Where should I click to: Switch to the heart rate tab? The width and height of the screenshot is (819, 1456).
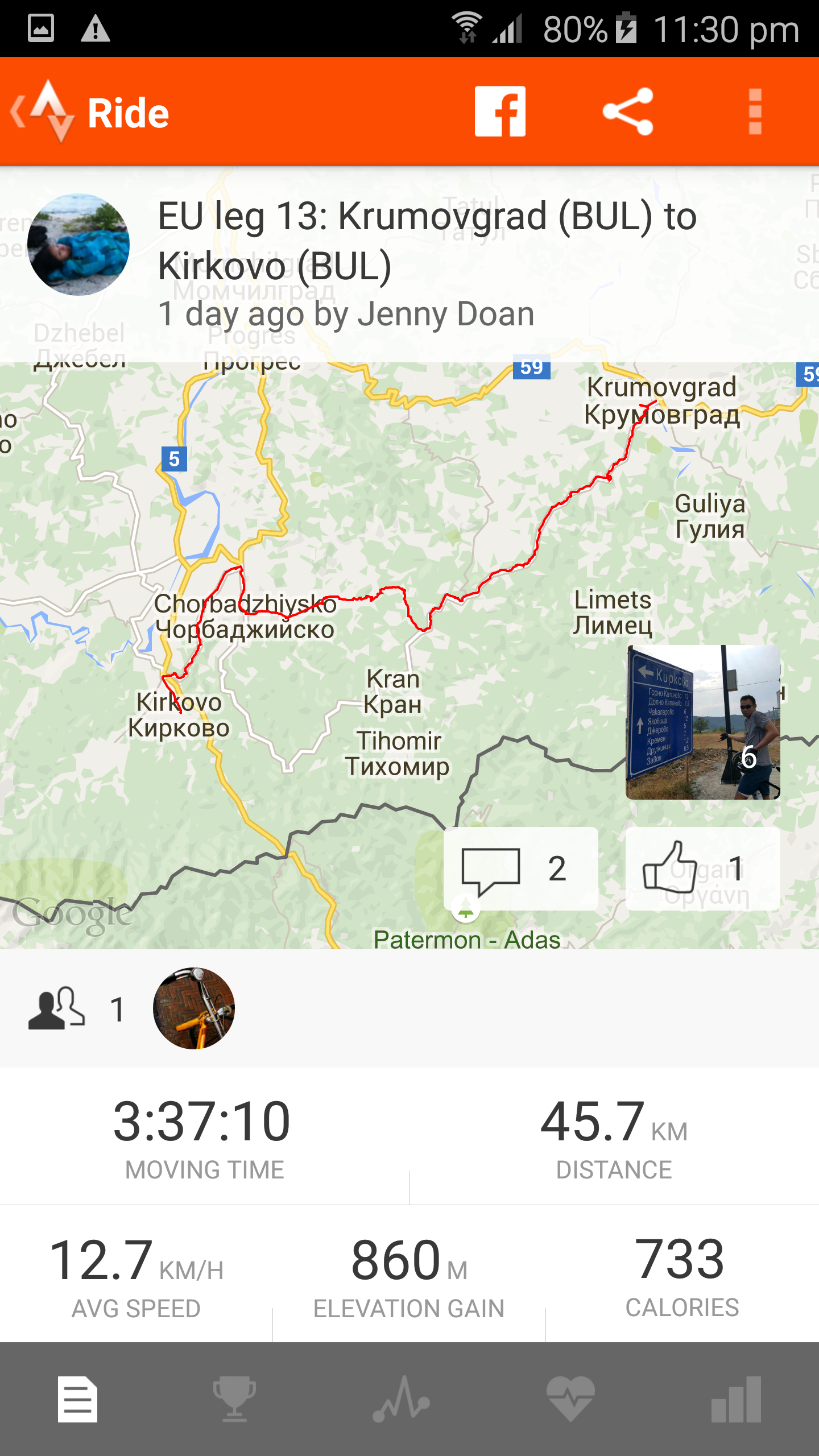tap(570, 1399)
